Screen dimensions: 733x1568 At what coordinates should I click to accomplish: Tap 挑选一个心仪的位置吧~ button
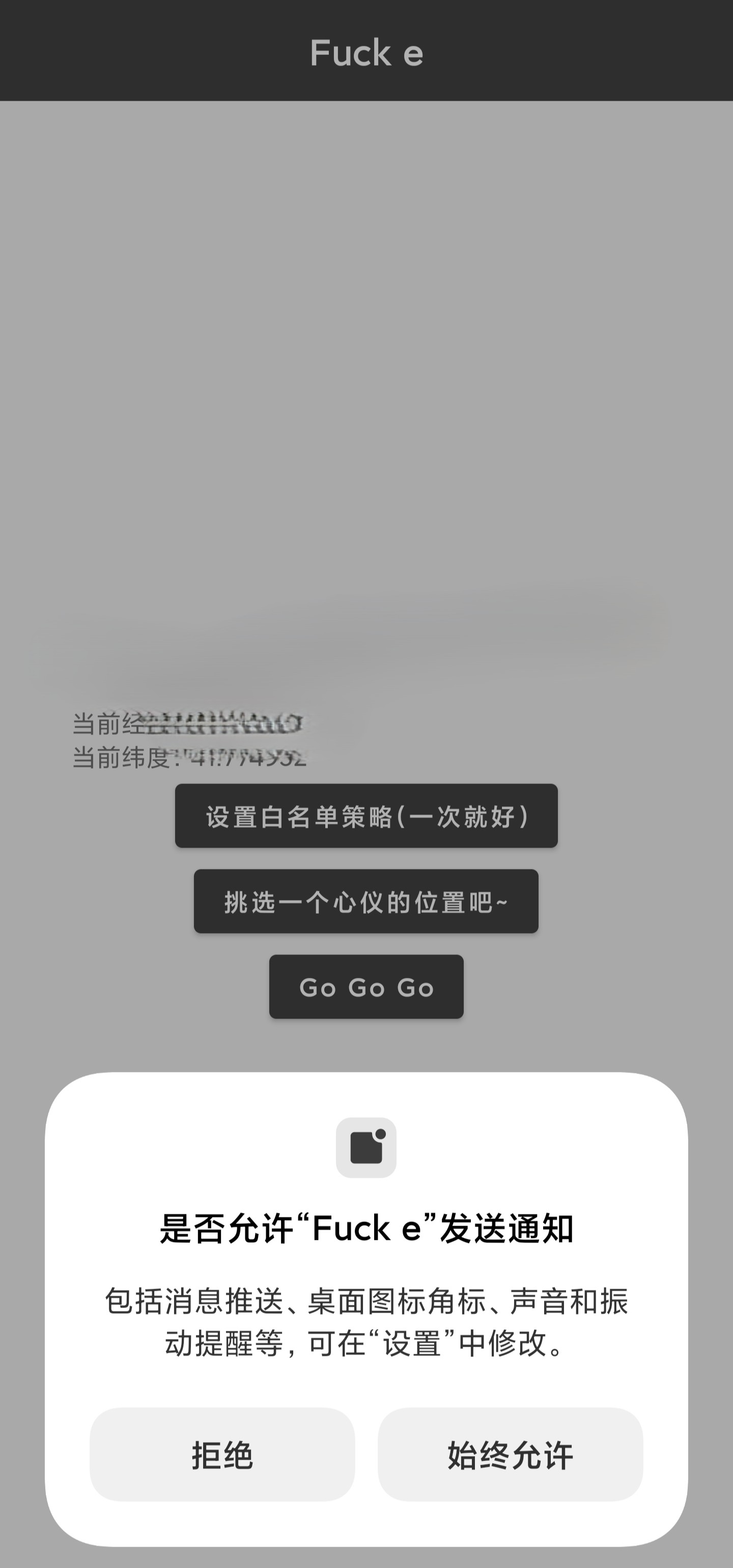[366, 902]
